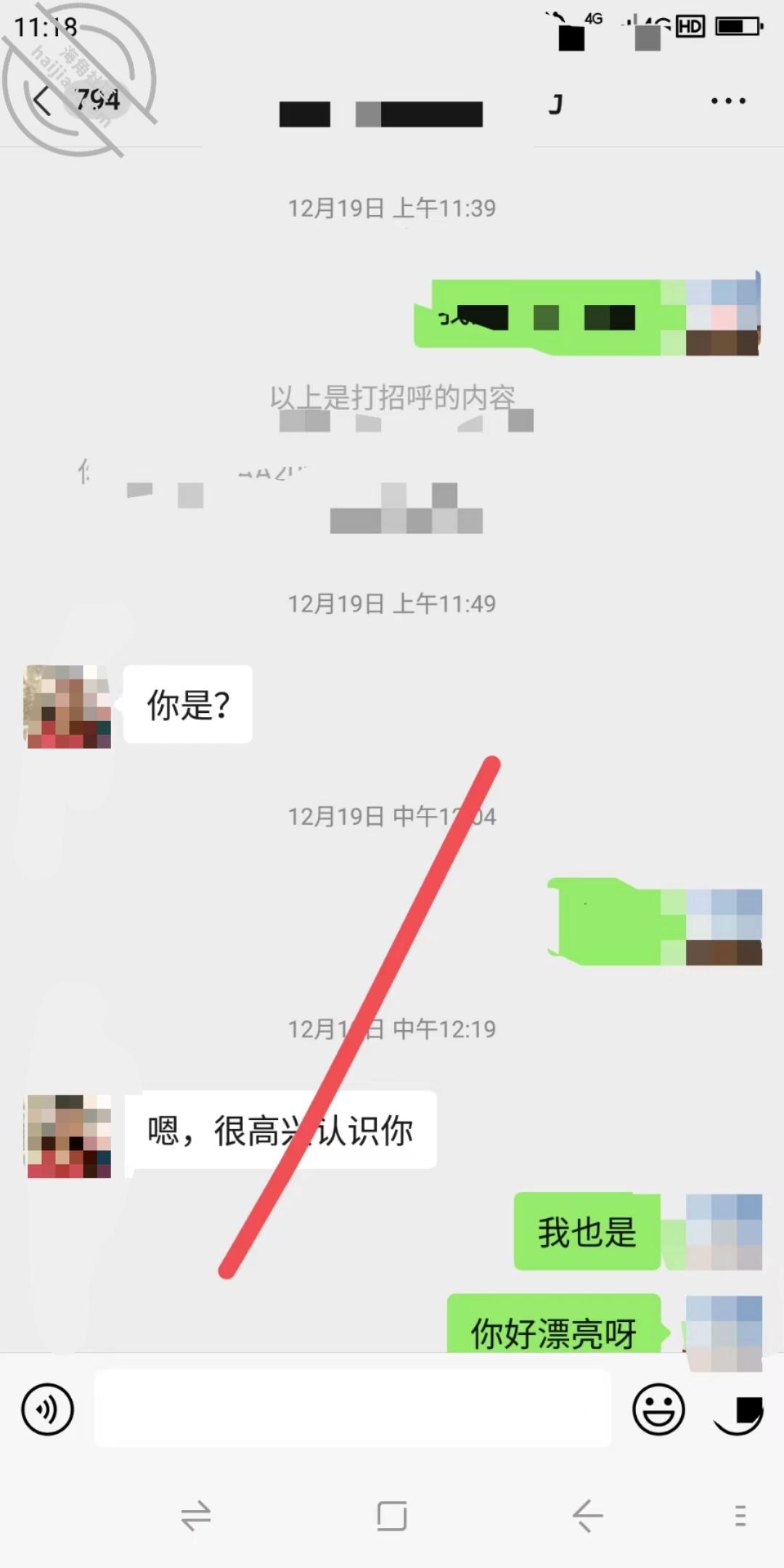This screenshot has height=1568, width=784.
Task: Open the emoji sticker panel
Action: click(658, 1409)
